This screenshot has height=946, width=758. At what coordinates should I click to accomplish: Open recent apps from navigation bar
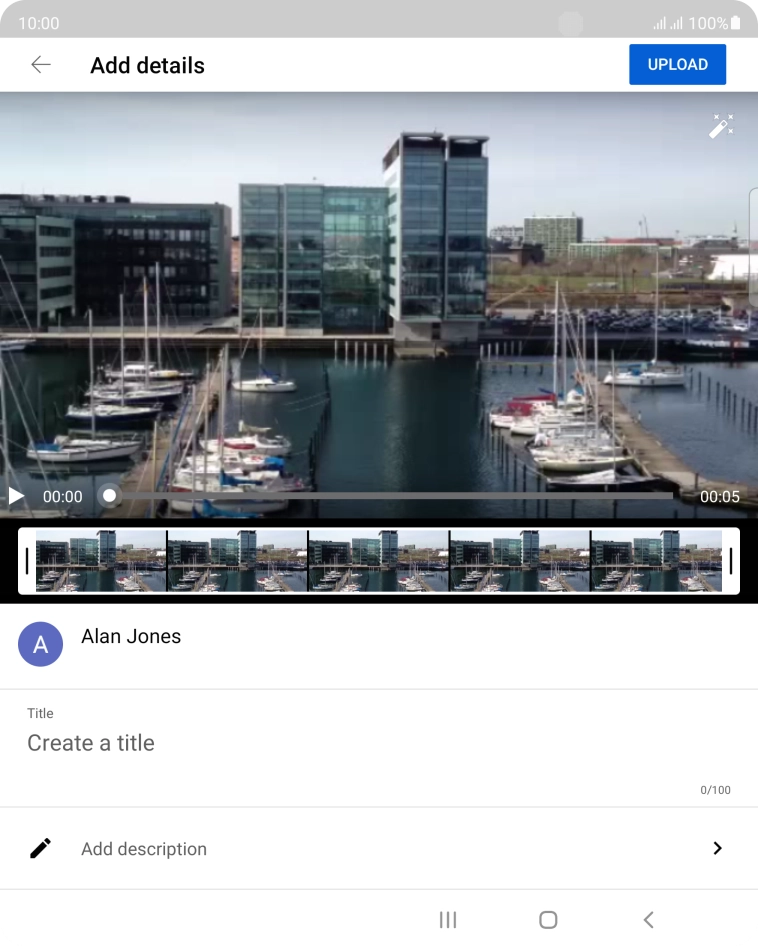(448, 920)
